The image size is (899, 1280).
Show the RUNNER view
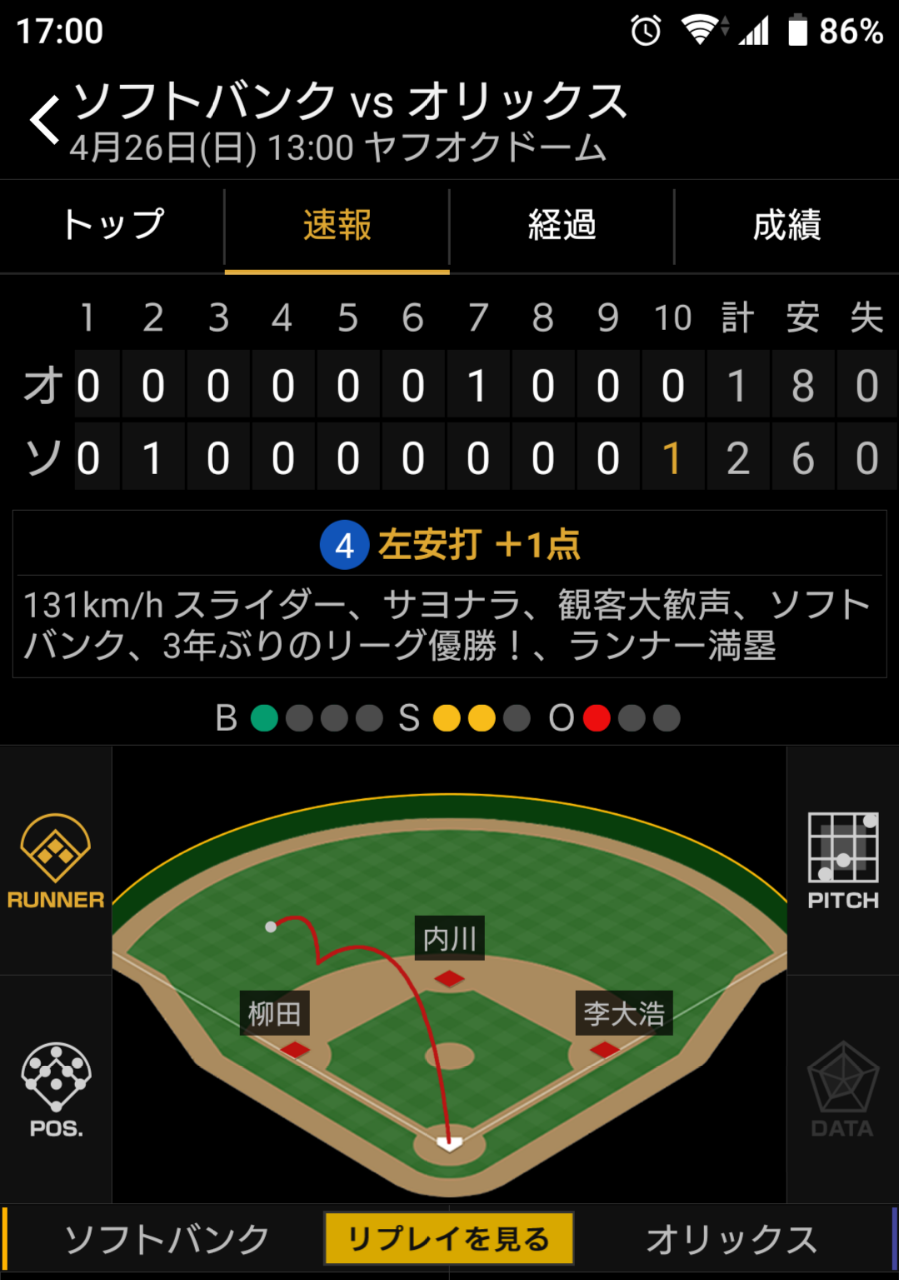(x=56, y=861)
